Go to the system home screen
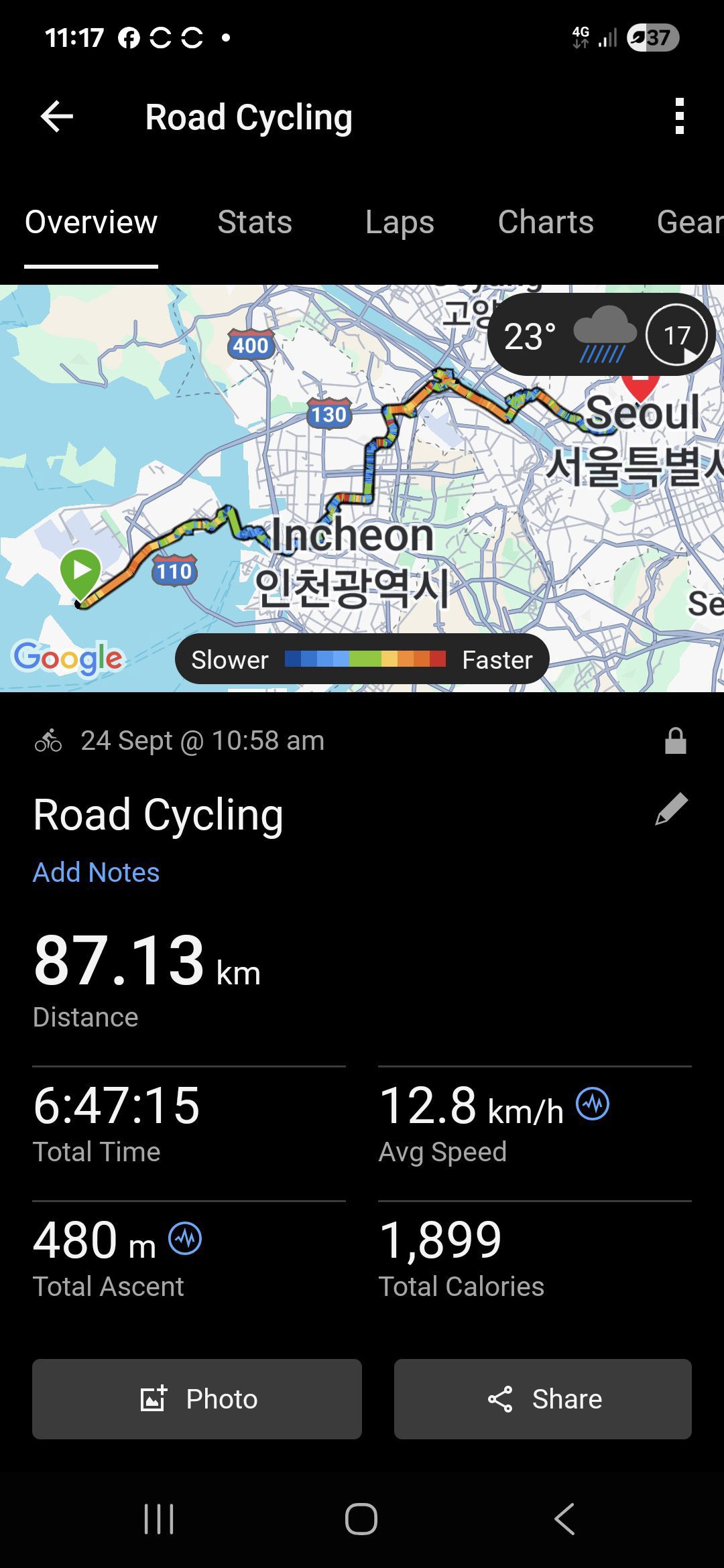This screenshot has height=1568, width=724. [x=361, y=1519]
